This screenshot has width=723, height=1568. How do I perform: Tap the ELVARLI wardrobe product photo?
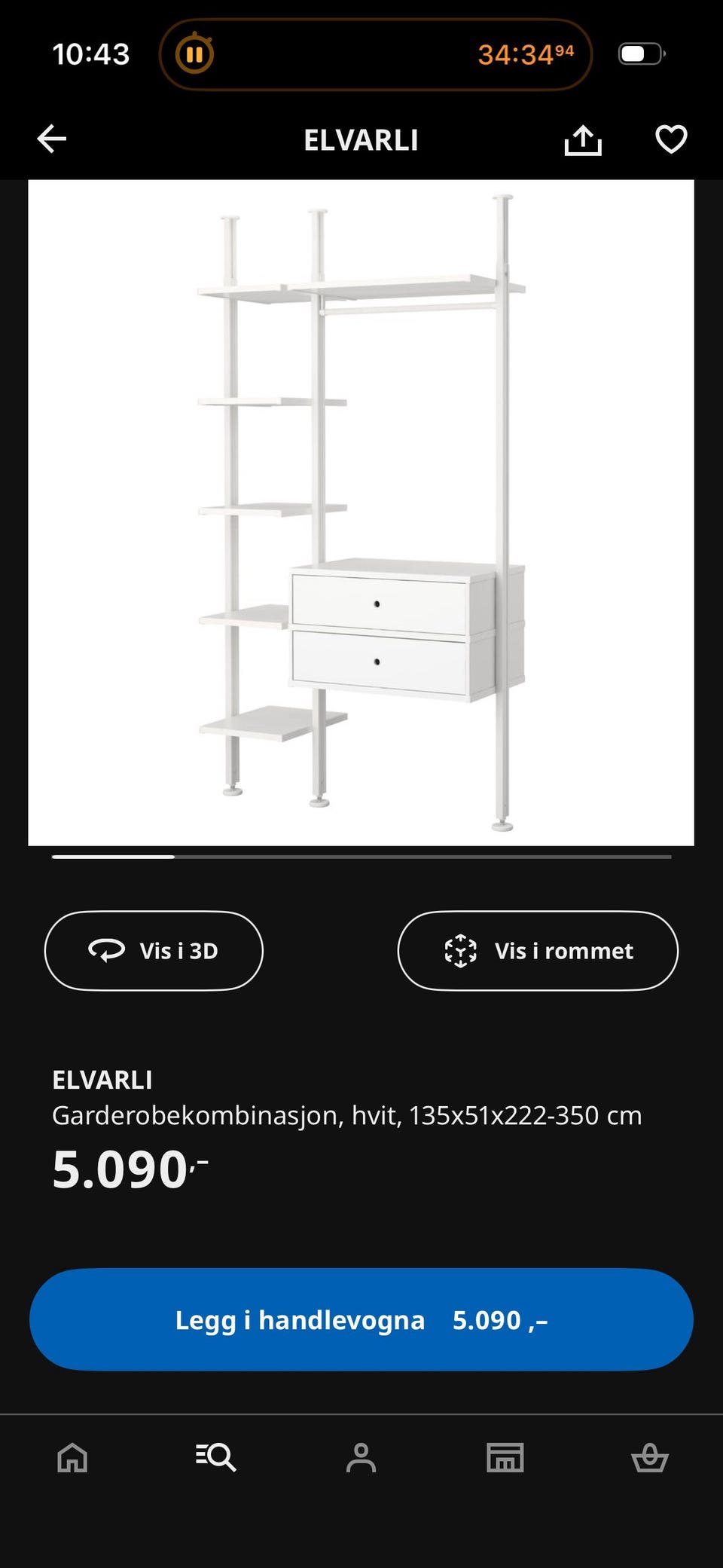pos(361,512)
